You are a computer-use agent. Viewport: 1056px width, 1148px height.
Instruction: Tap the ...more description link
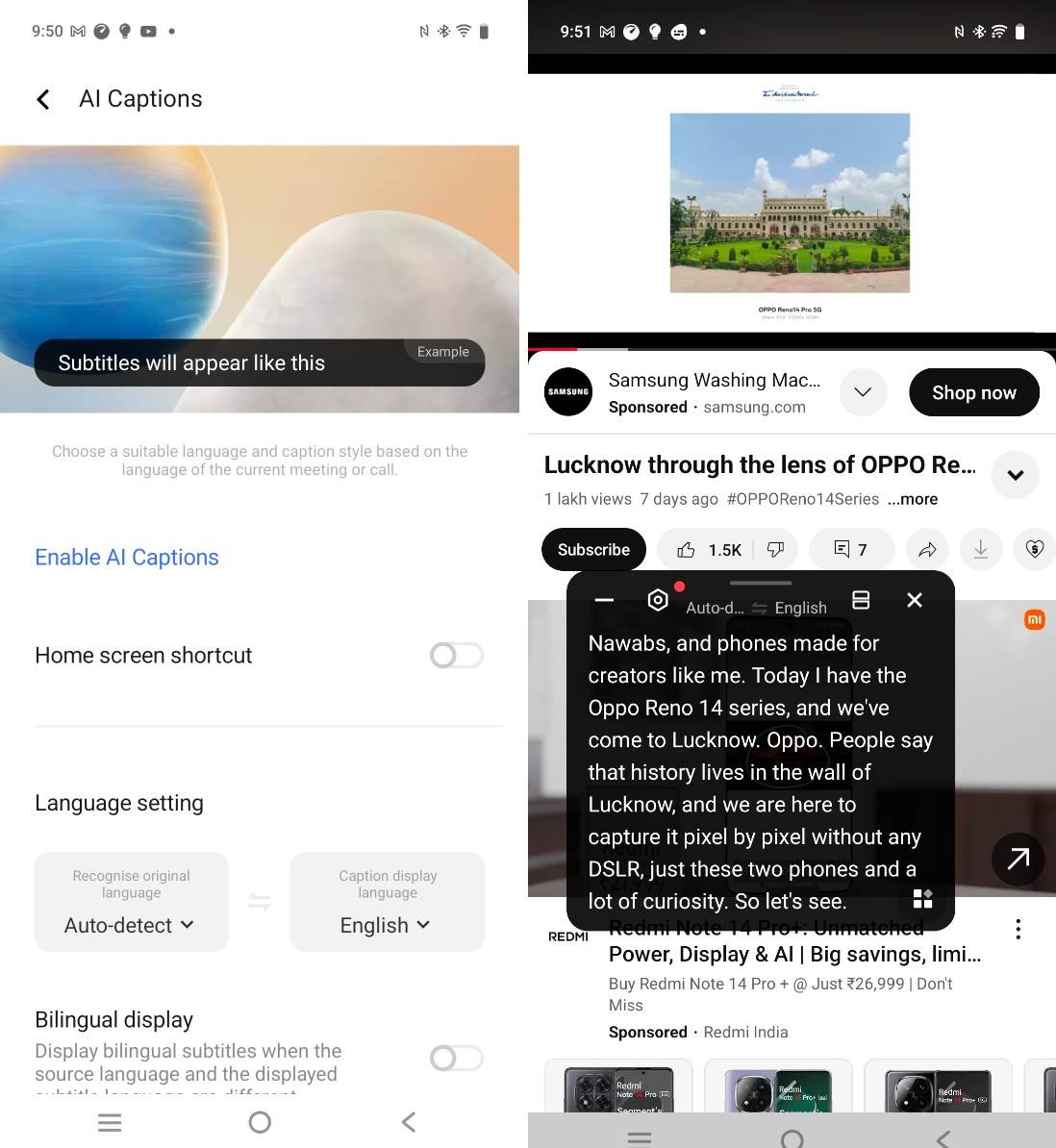pos(912,499)
